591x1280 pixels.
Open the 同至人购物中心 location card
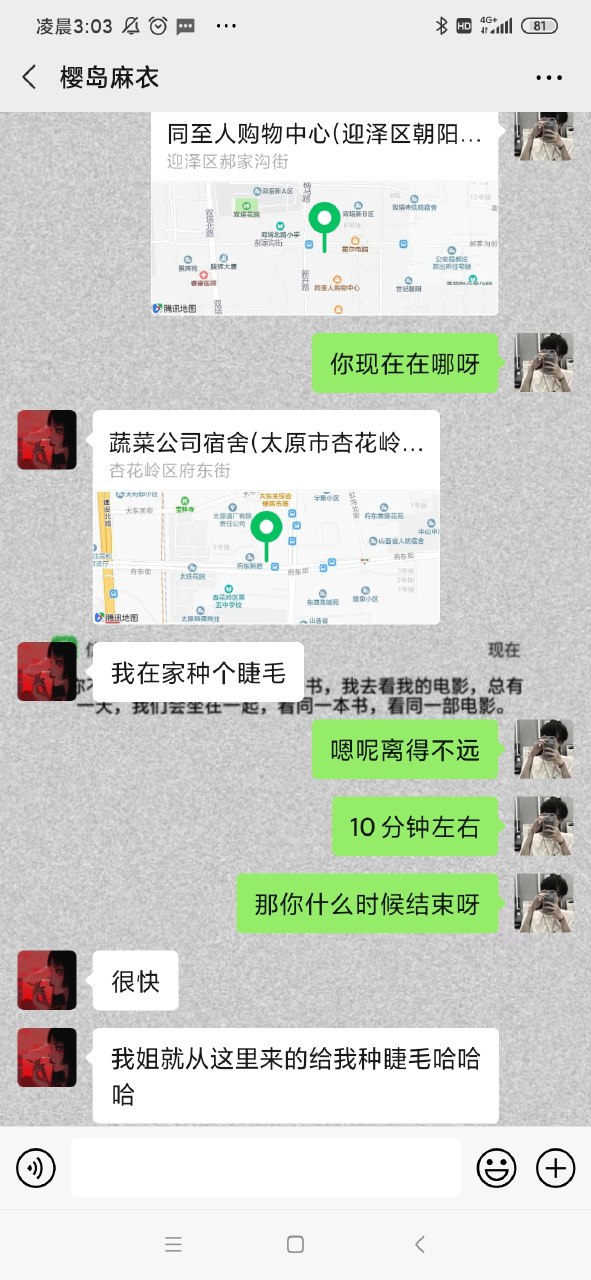(x=325, y=214)
